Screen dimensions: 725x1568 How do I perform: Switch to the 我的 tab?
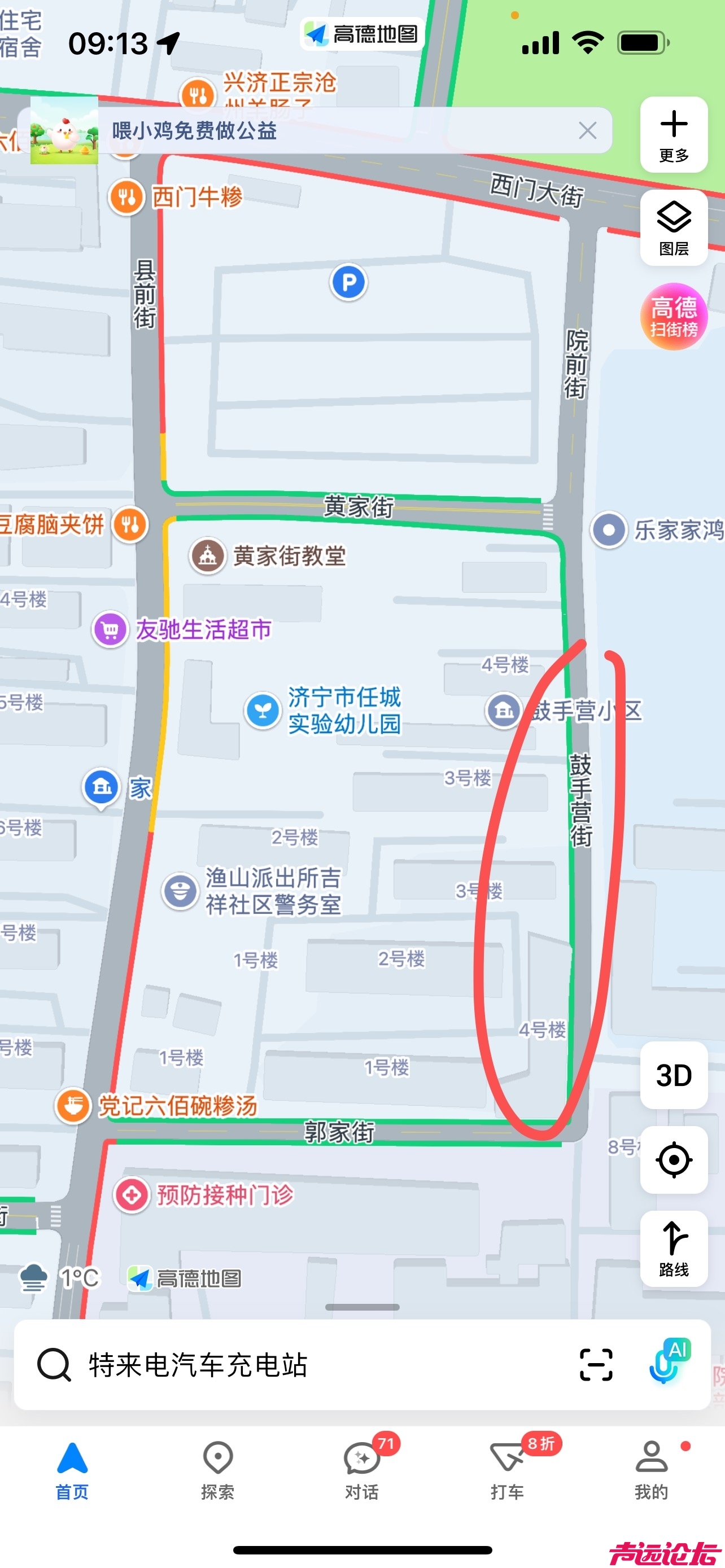click(x=652, y=1470)
